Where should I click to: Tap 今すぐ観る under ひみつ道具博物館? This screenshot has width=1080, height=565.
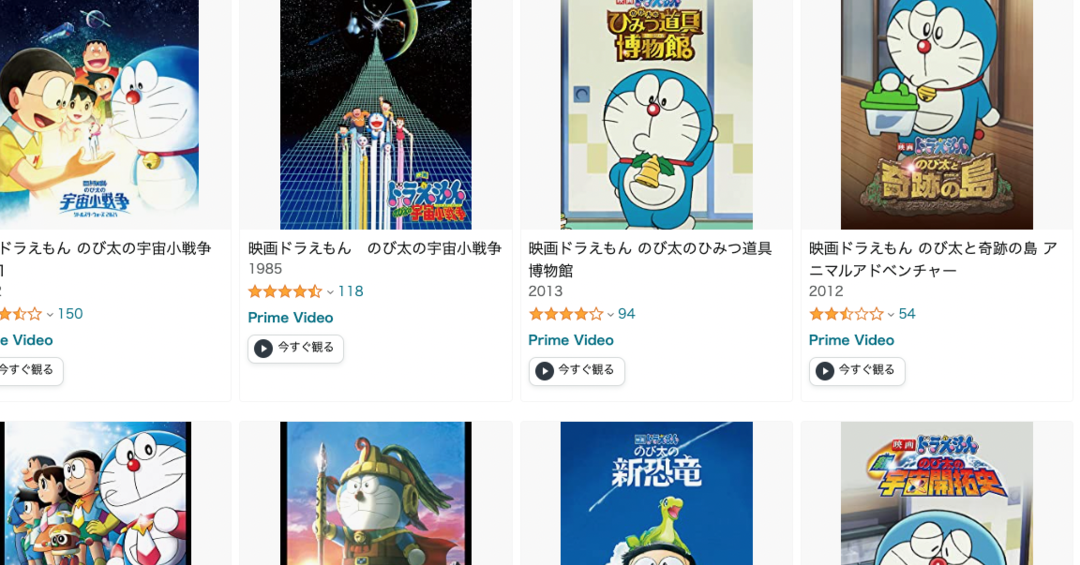point(576,371)
